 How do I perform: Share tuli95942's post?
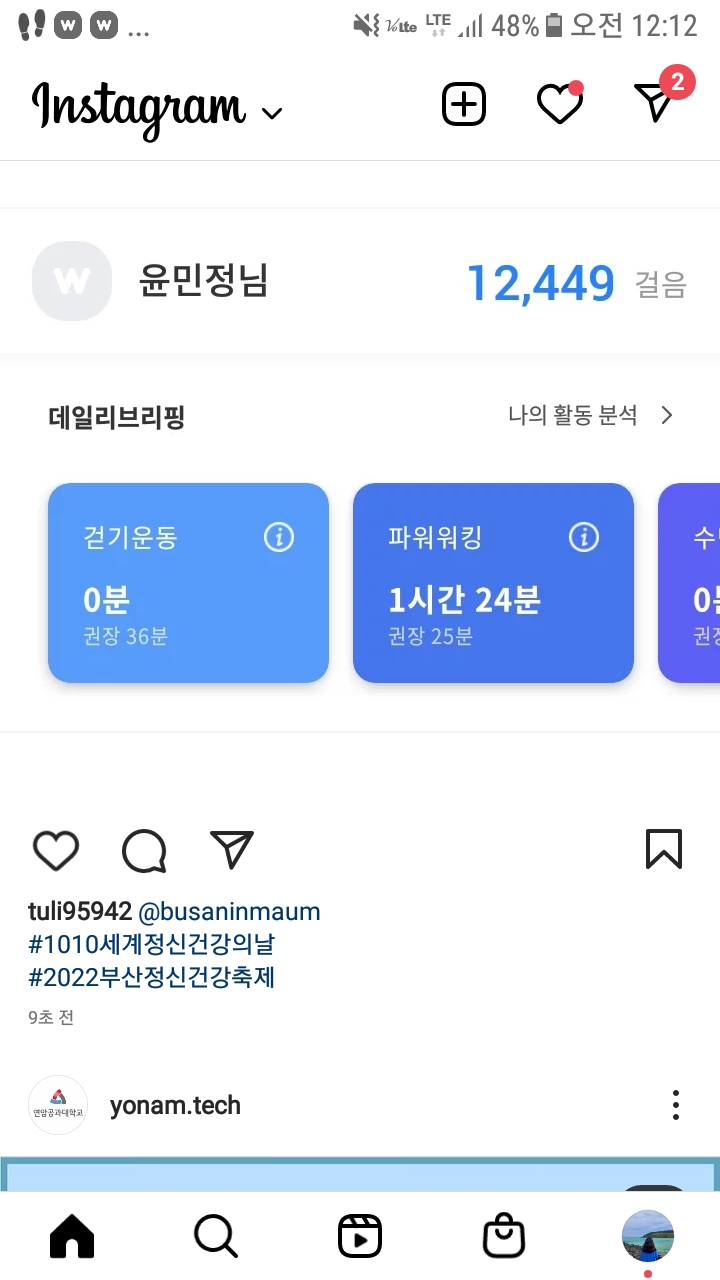(232, 850)
